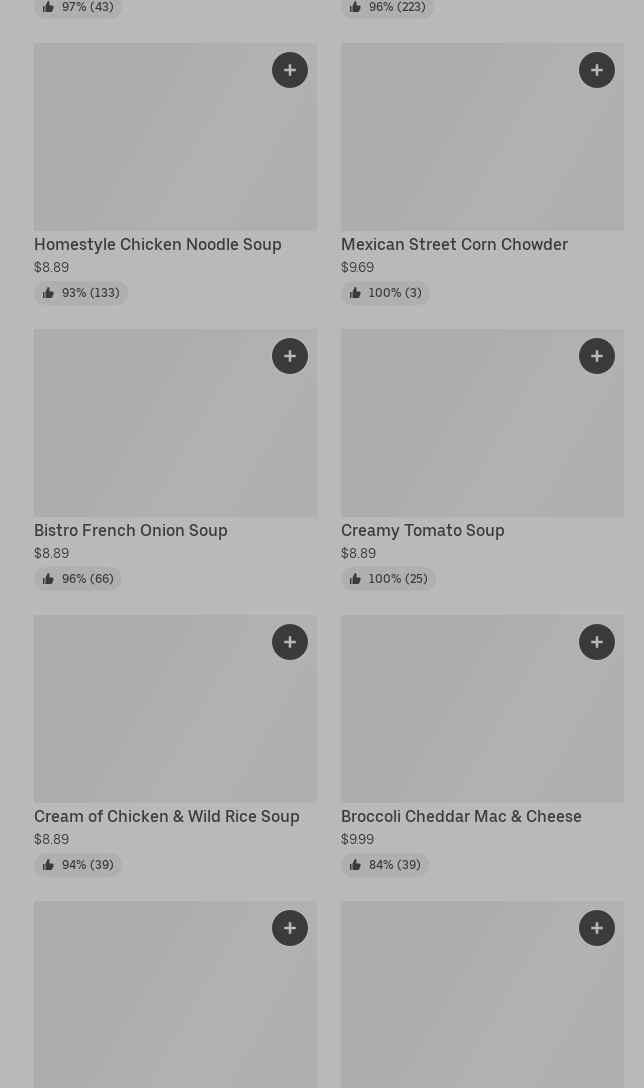
Task: Open Mexican Street Corn Chowder item
Action: click(454, 244)
